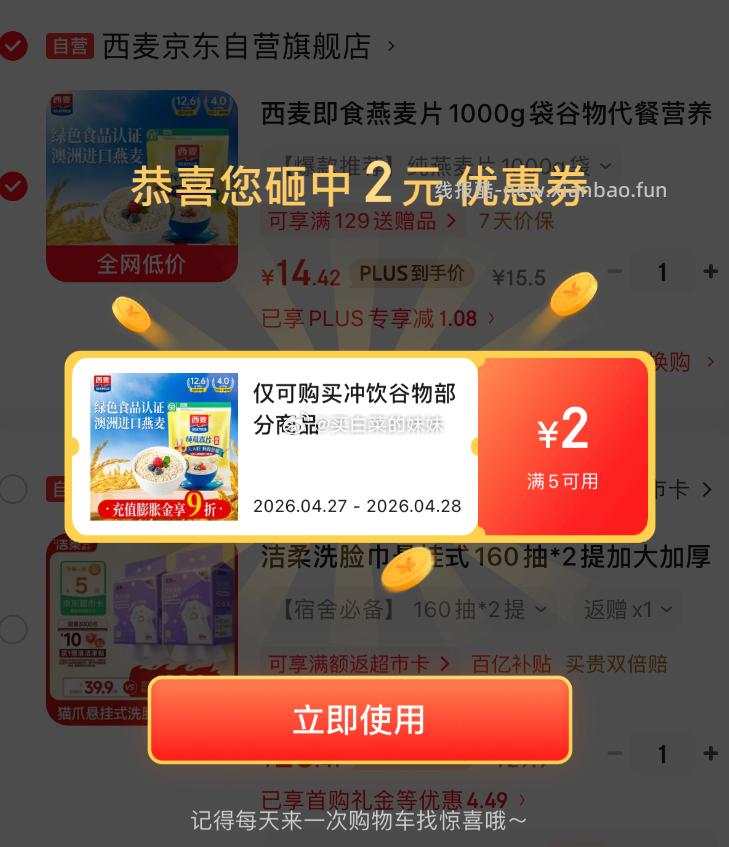View the 可享满129送赠品 promotion
729x847 pixels.
tap(355, 224)
